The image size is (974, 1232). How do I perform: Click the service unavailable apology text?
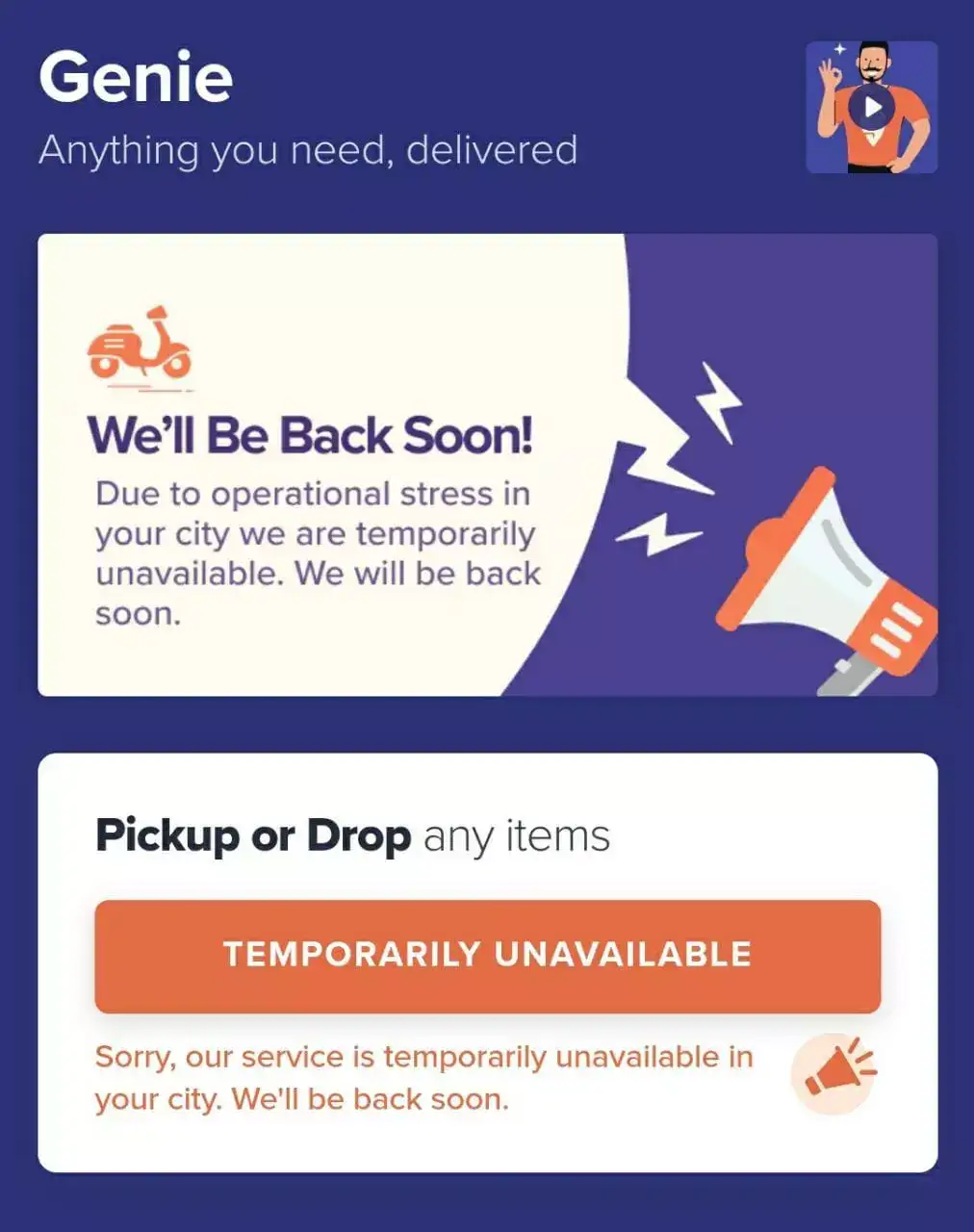click(423, 1076)
